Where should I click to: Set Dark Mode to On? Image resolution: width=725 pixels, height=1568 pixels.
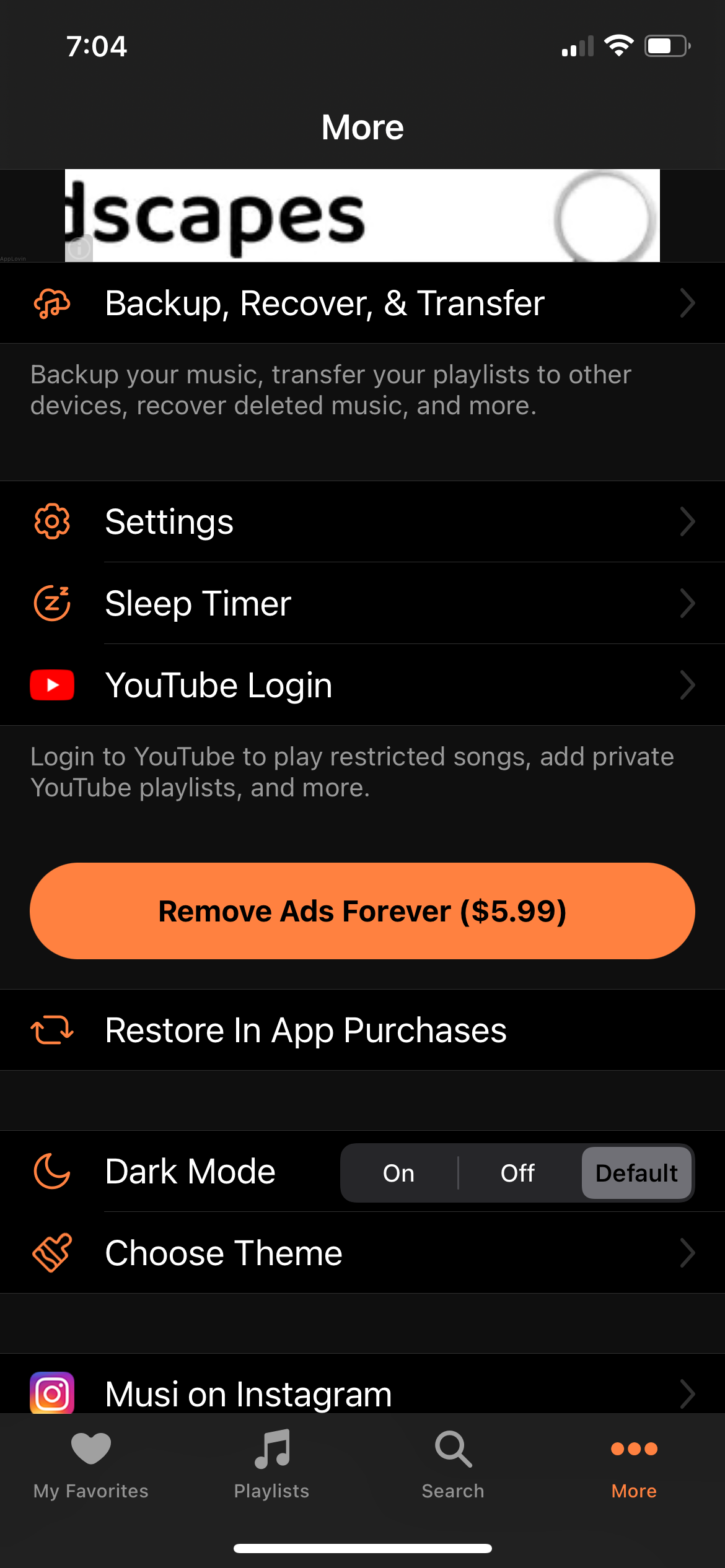399,1172
